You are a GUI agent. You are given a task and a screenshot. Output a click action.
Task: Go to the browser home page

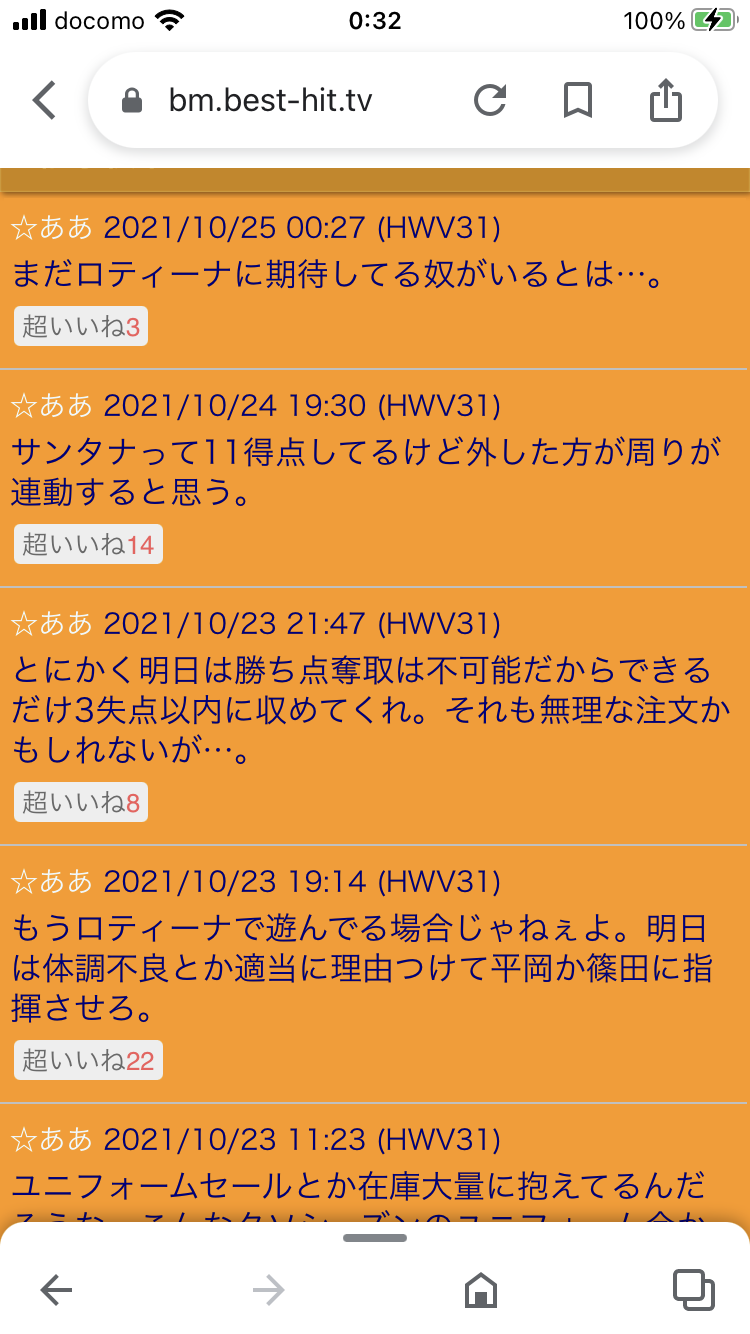[x=481, y=1290]
